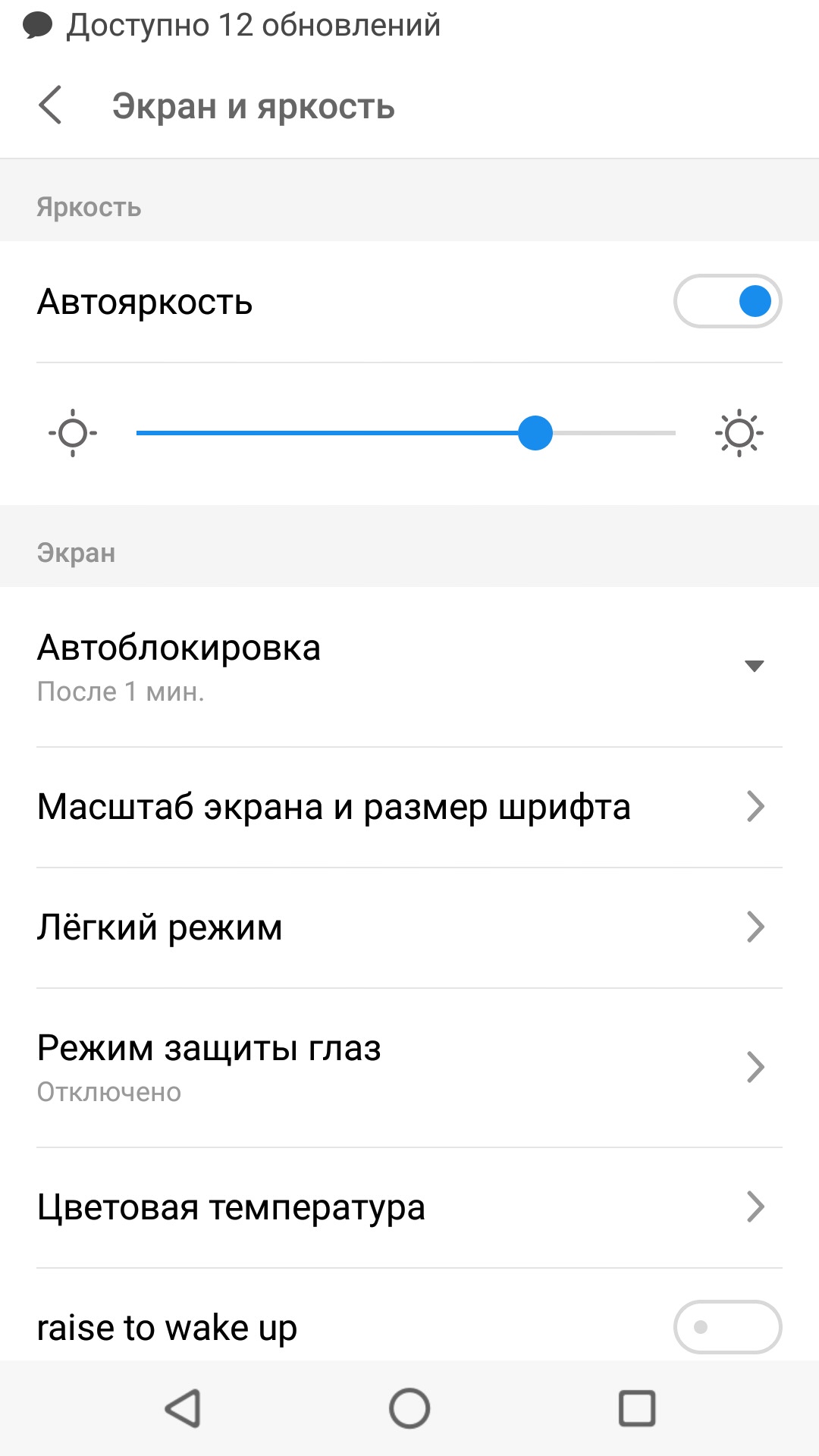Screen dimensions: 819x1456
Task: Go back from Экран и яркость
Action: 51,105
